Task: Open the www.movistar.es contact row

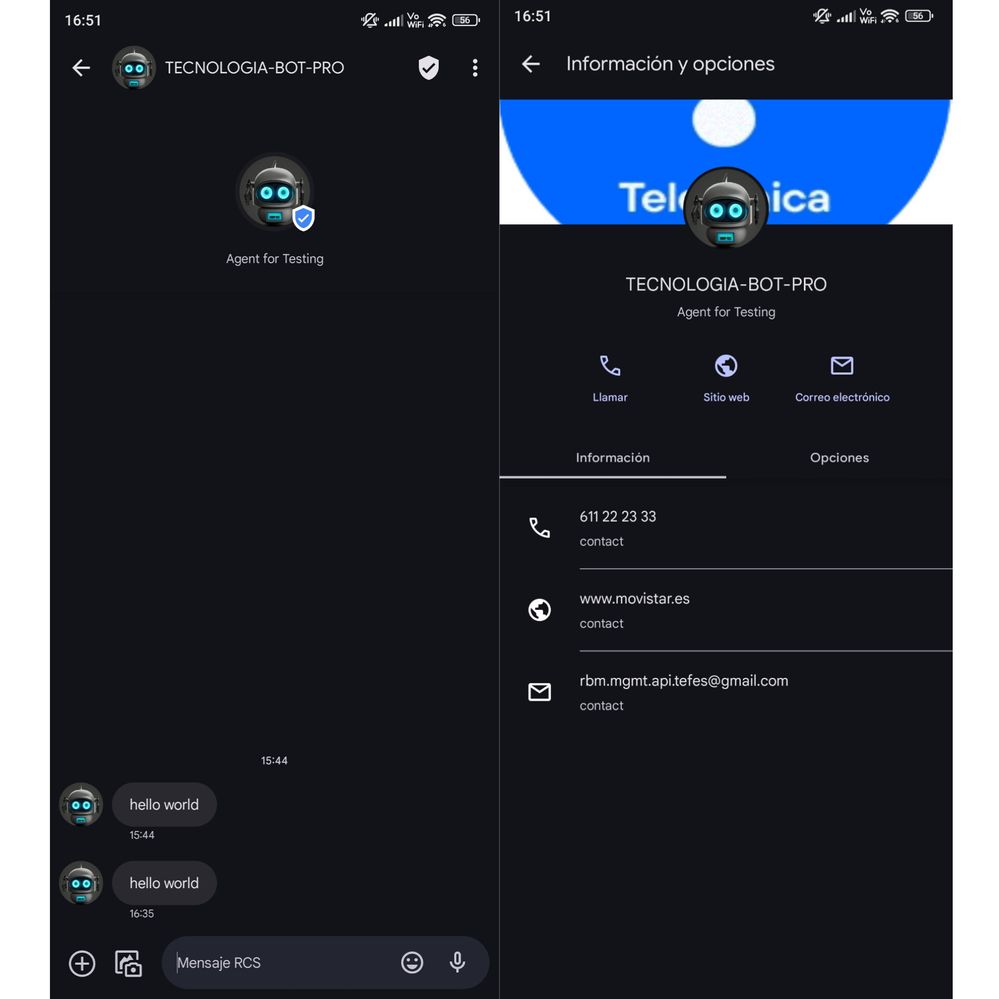Action: click(x=634, y=609)
